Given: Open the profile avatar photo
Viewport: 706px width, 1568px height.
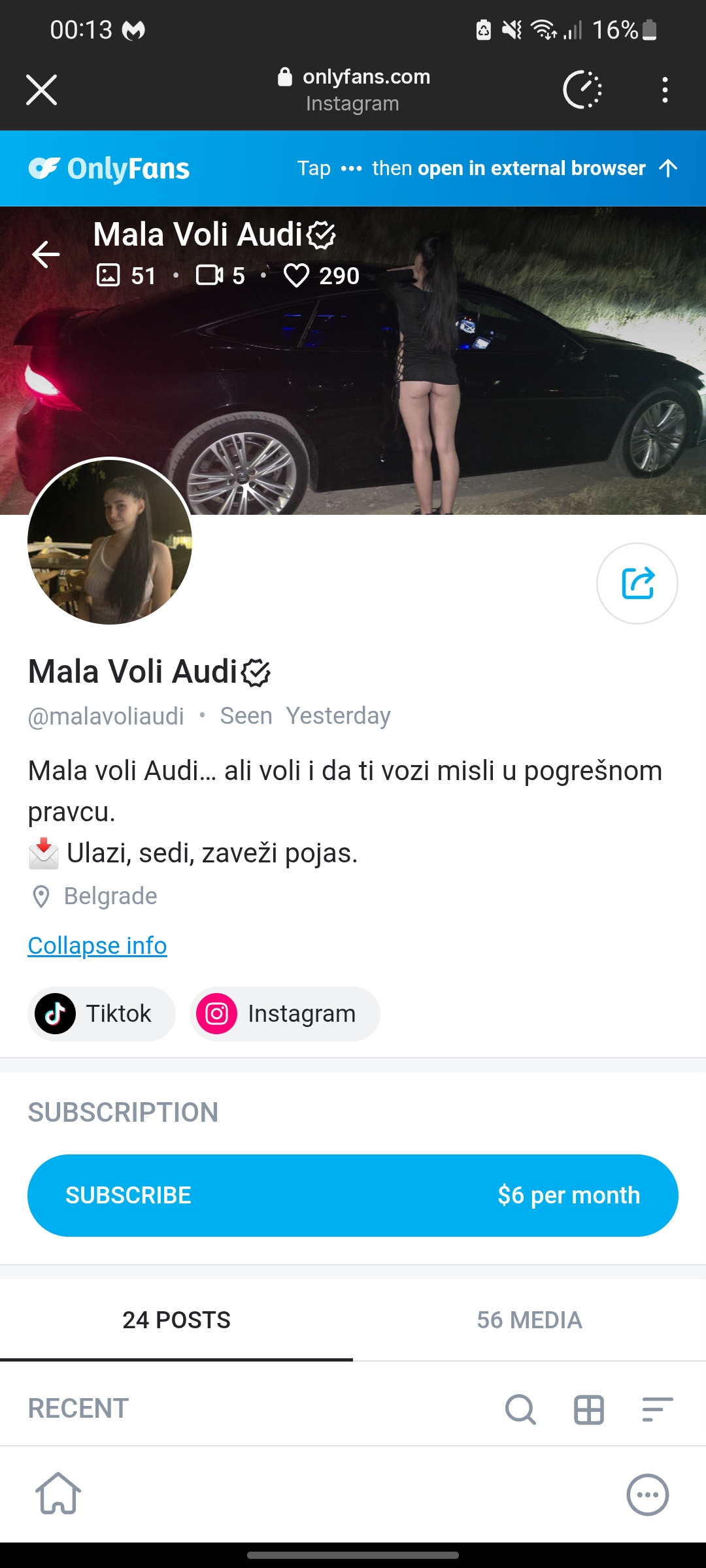Looking at the screenshot, I should click(110, 541).
